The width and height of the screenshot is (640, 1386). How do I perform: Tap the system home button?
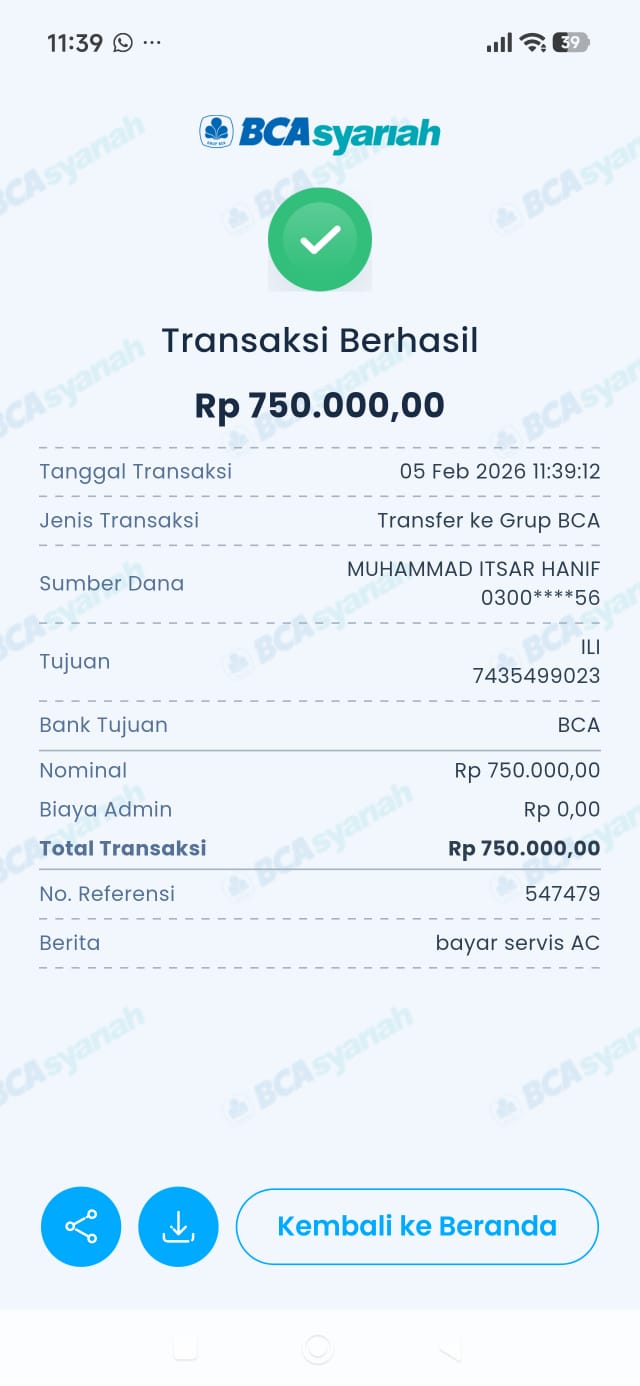tap(318, 1348)
